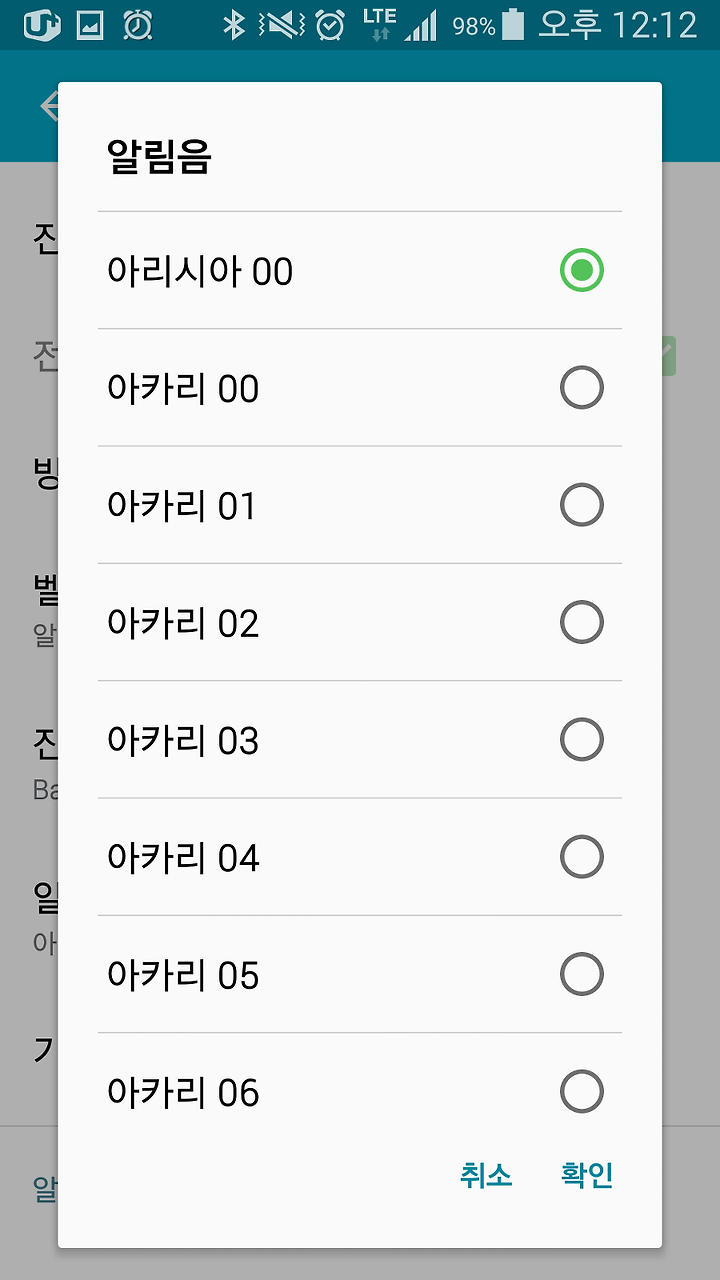Choose 아카리 00 as the notification sound
This screenshot has height=1280, width=720.
tap(360, 388)
